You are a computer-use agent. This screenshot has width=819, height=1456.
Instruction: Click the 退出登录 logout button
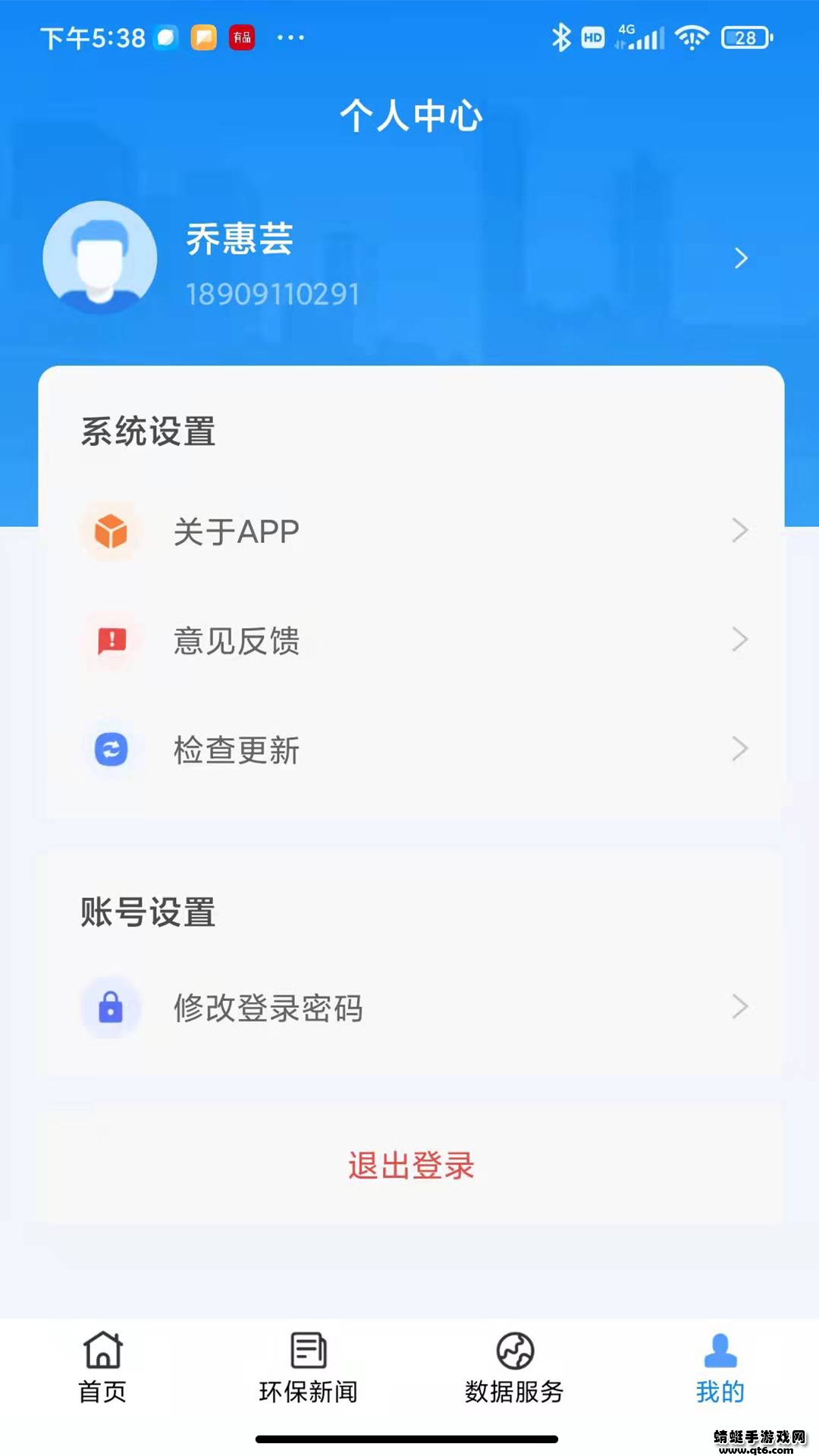click(x=409, y=1167)
